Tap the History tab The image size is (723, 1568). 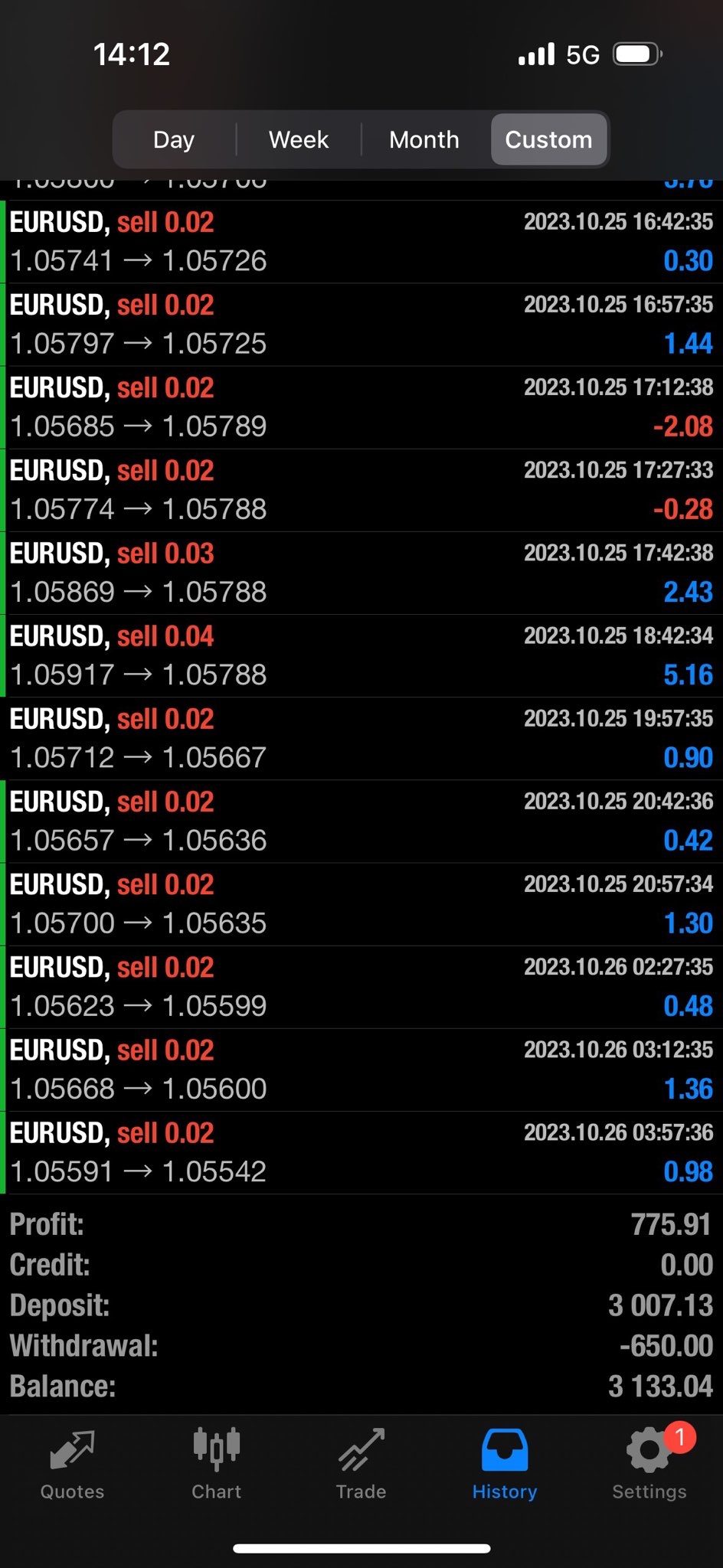(x=505, y=1465)
